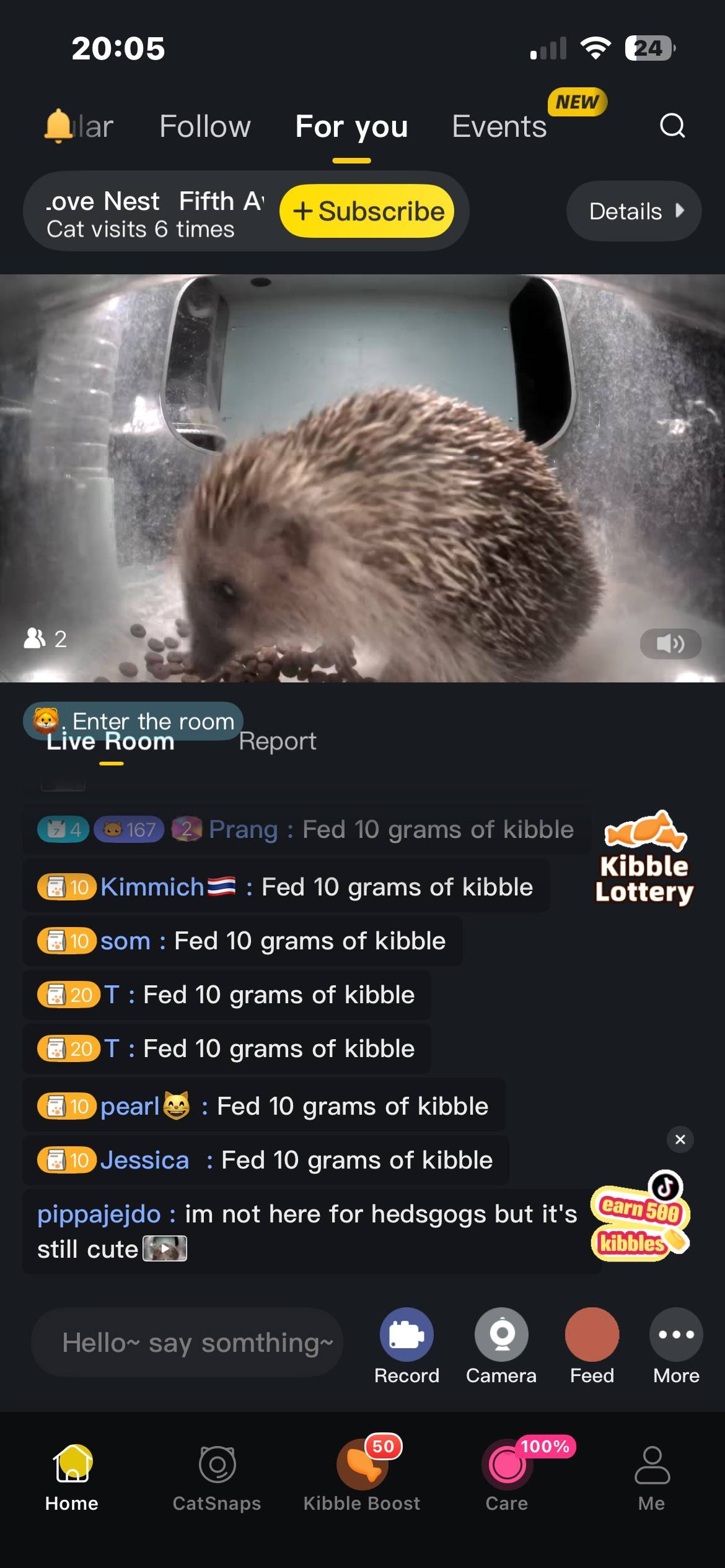Screen dimensions: 725x1568
Task: Open Kibble Lottery
Action: (644, 858)
